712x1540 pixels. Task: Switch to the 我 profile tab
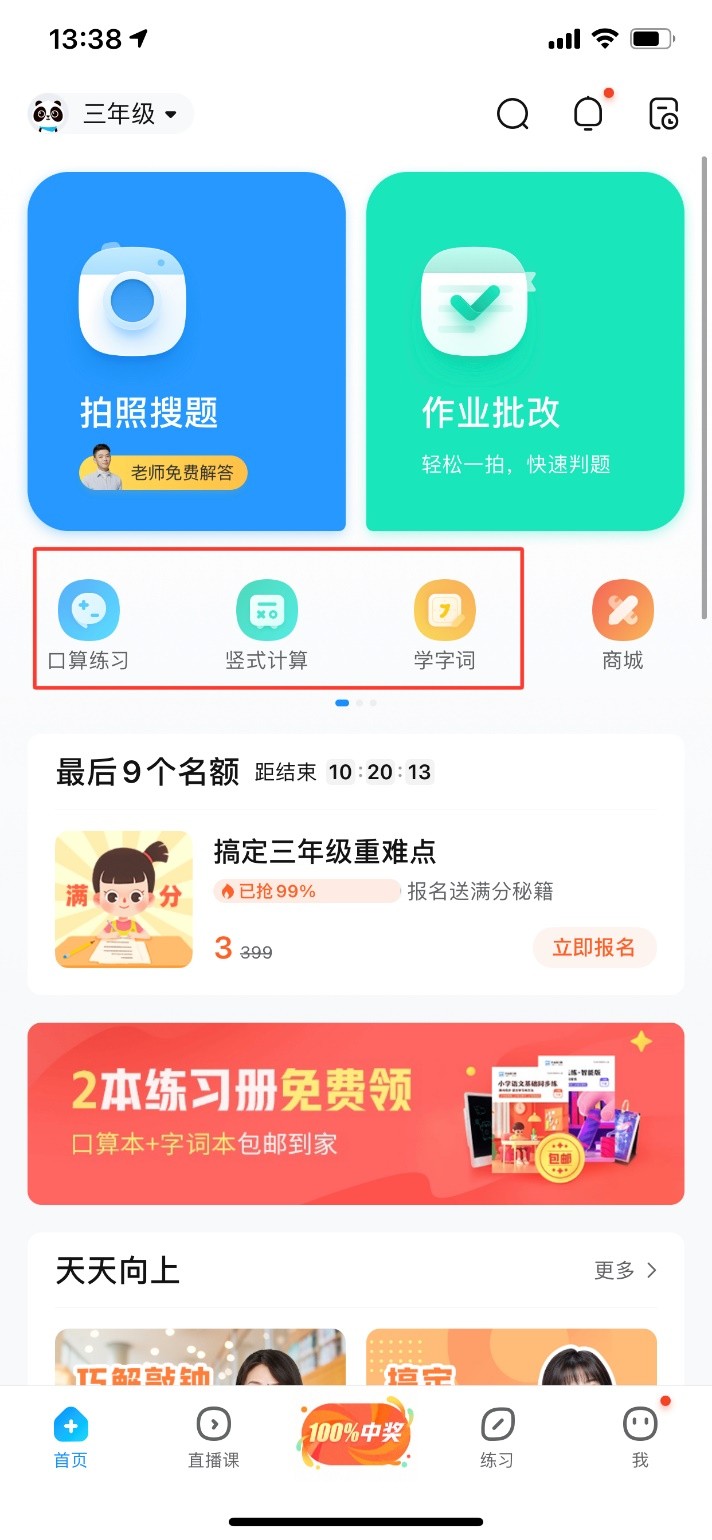(640, 1438)
